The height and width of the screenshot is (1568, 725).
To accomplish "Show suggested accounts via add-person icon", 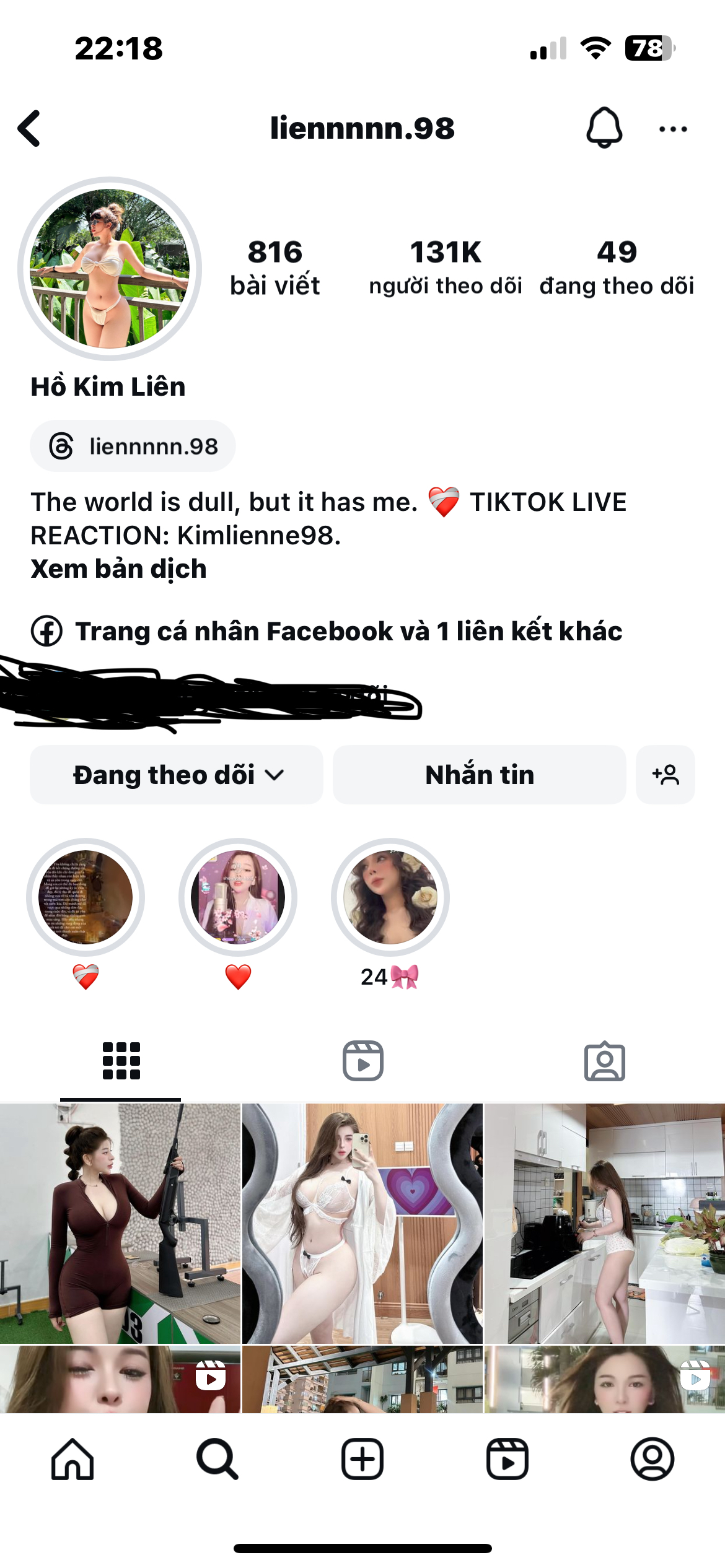I will [x=666, y=775].
